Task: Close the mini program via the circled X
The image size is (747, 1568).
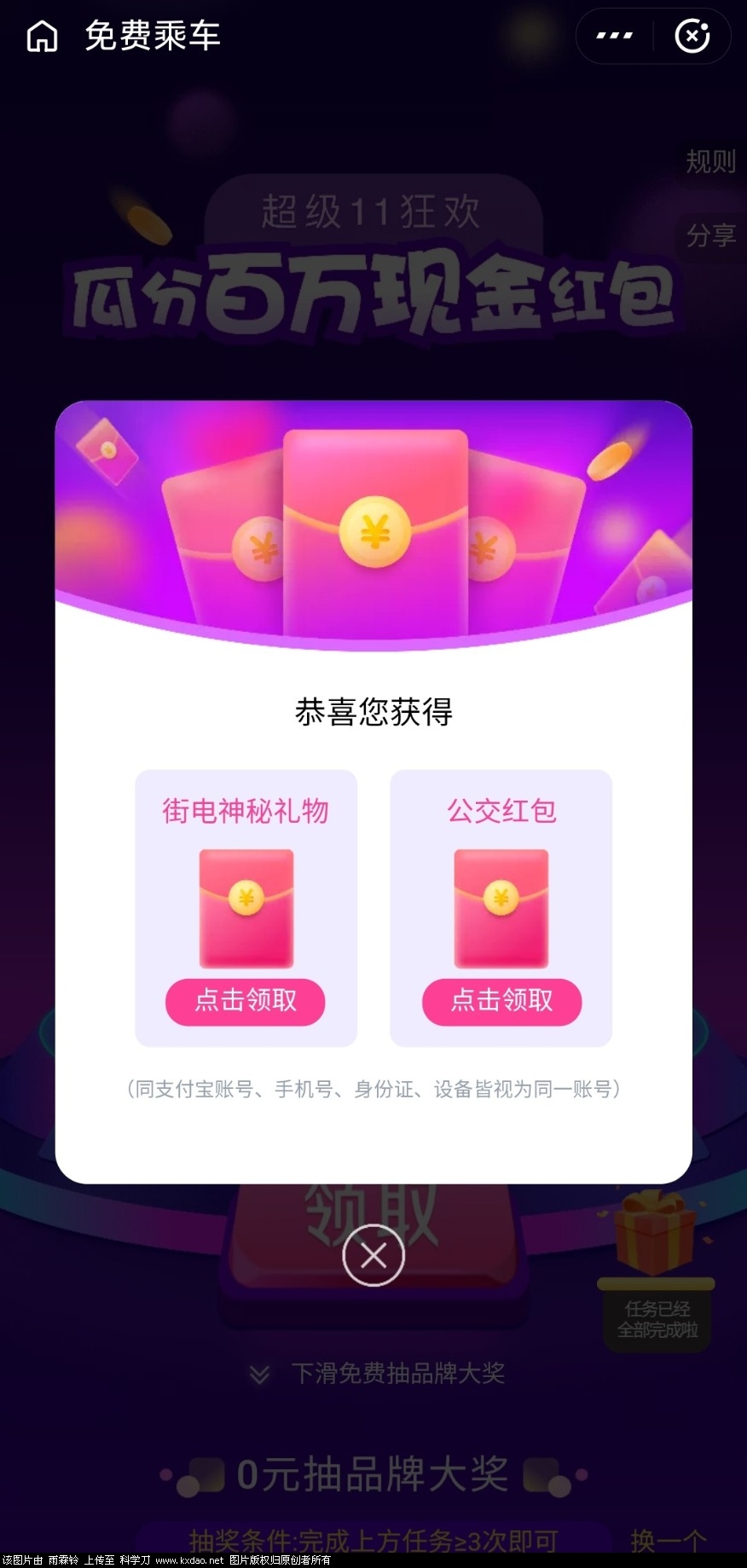Action: [x=692, y=36]
